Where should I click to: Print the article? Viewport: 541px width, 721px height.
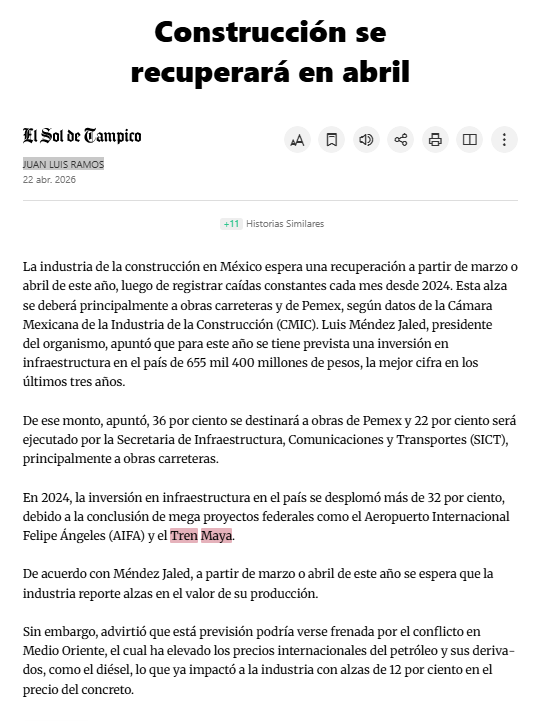(435, 139)
